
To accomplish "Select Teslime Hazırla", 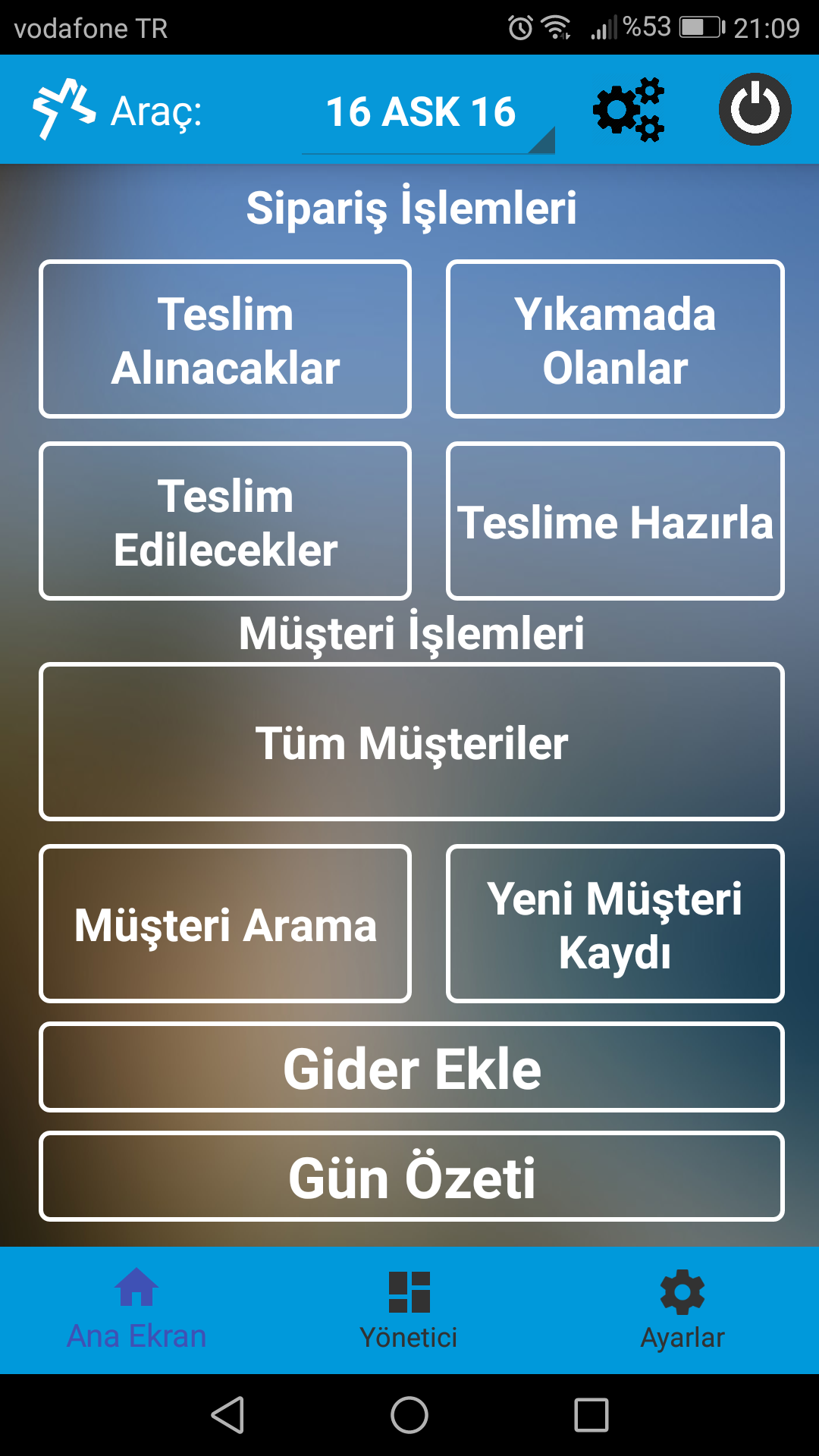I will point(615,521).
